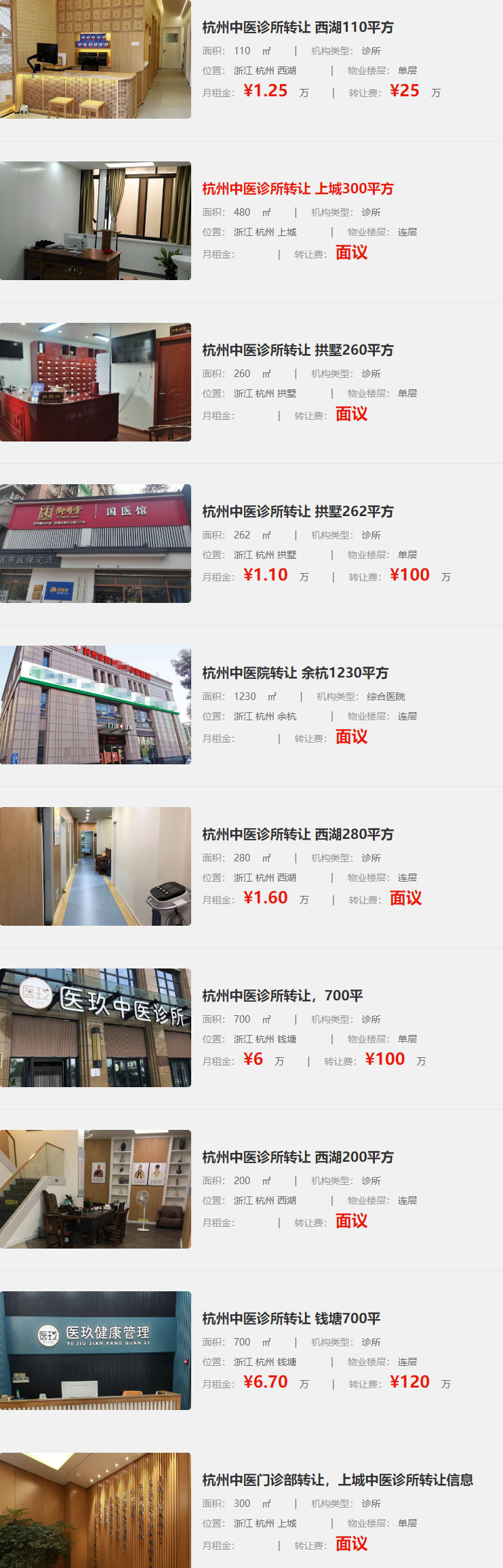The image size is (503, 1568).
Task: Open listing 杭州中医诊所转让 西湖110平方
Action: tap(298, 28)
